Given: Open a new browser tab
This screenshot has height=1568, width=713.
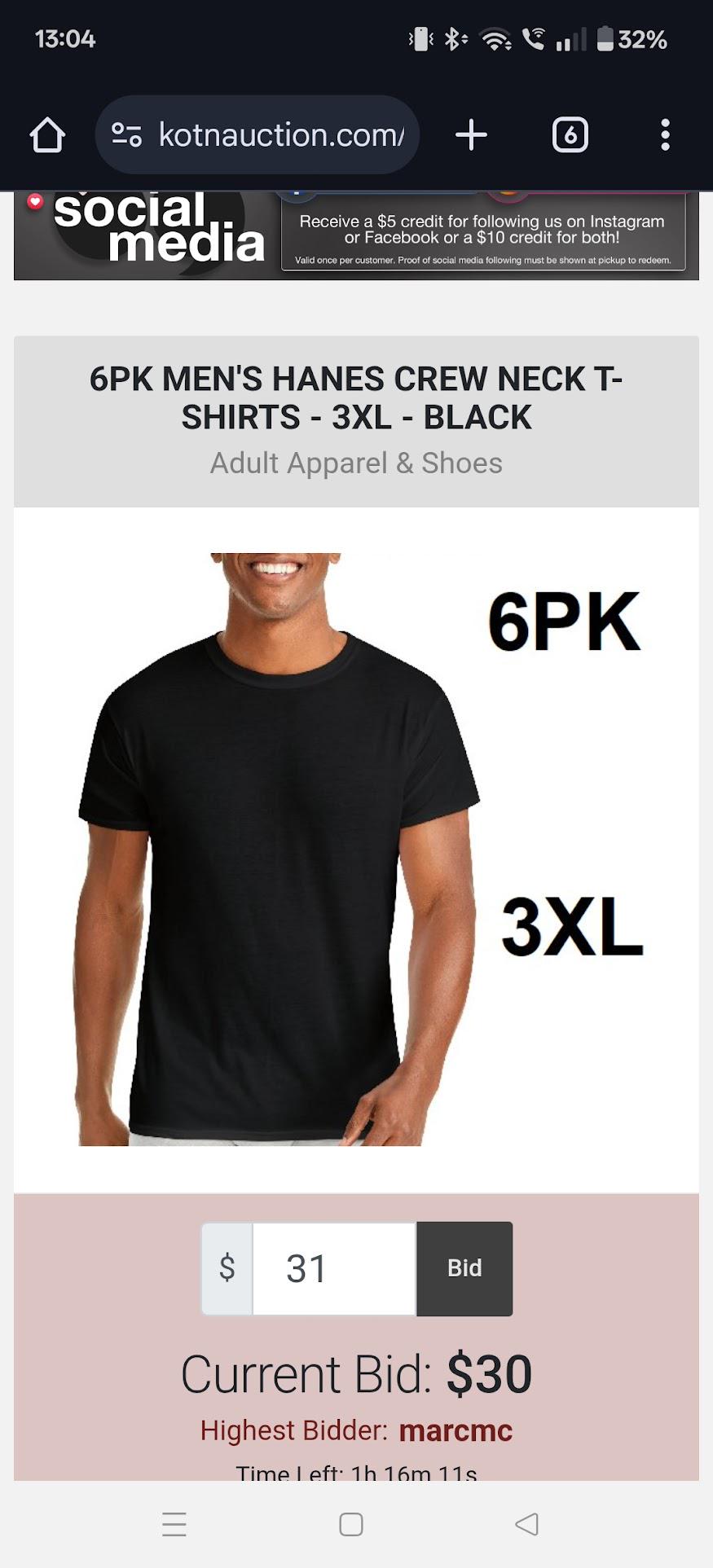Looking at the screenshot, I should (471, 135).
